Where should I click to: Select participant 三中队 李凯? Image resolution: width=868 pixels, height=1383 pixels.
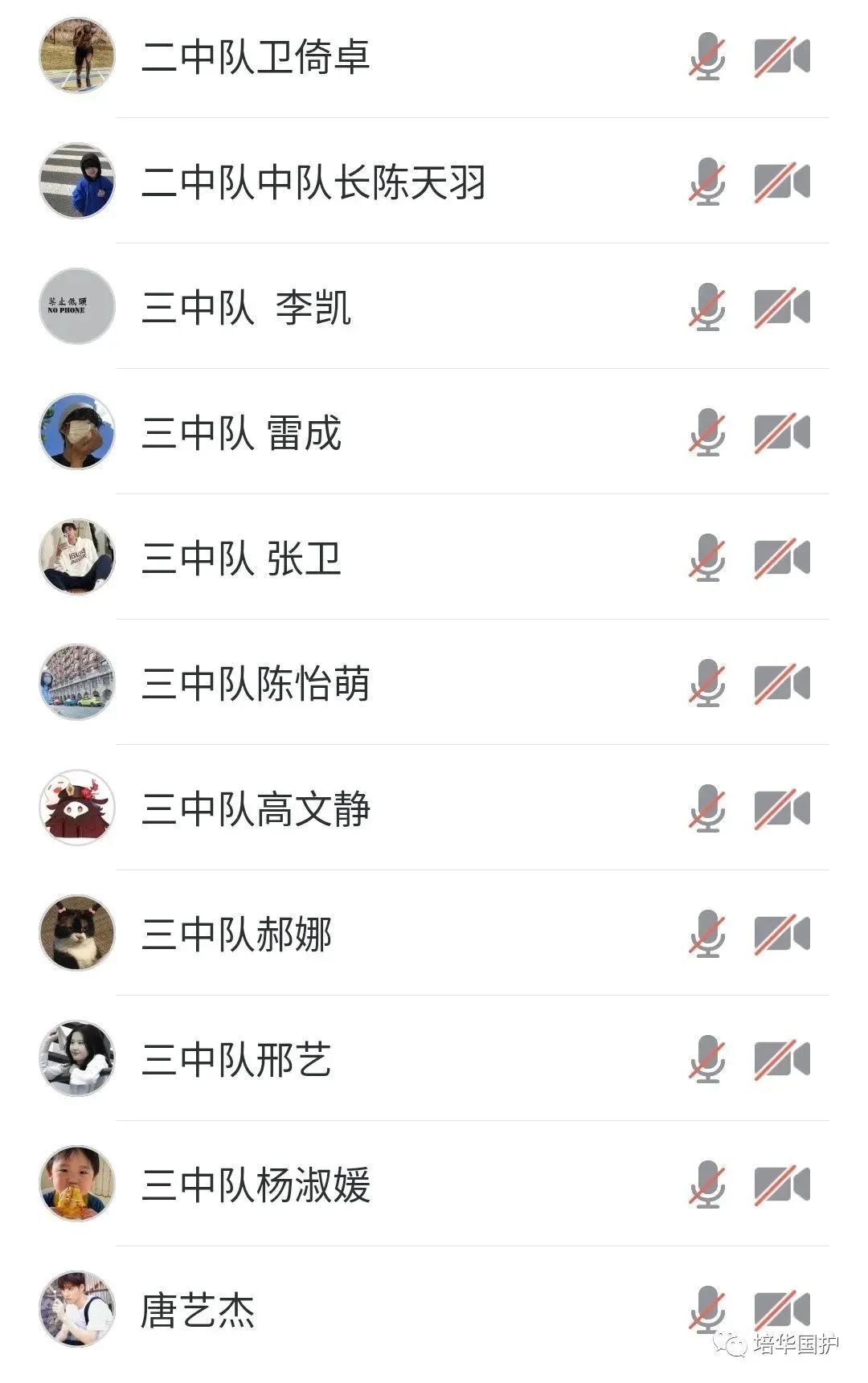246,307
